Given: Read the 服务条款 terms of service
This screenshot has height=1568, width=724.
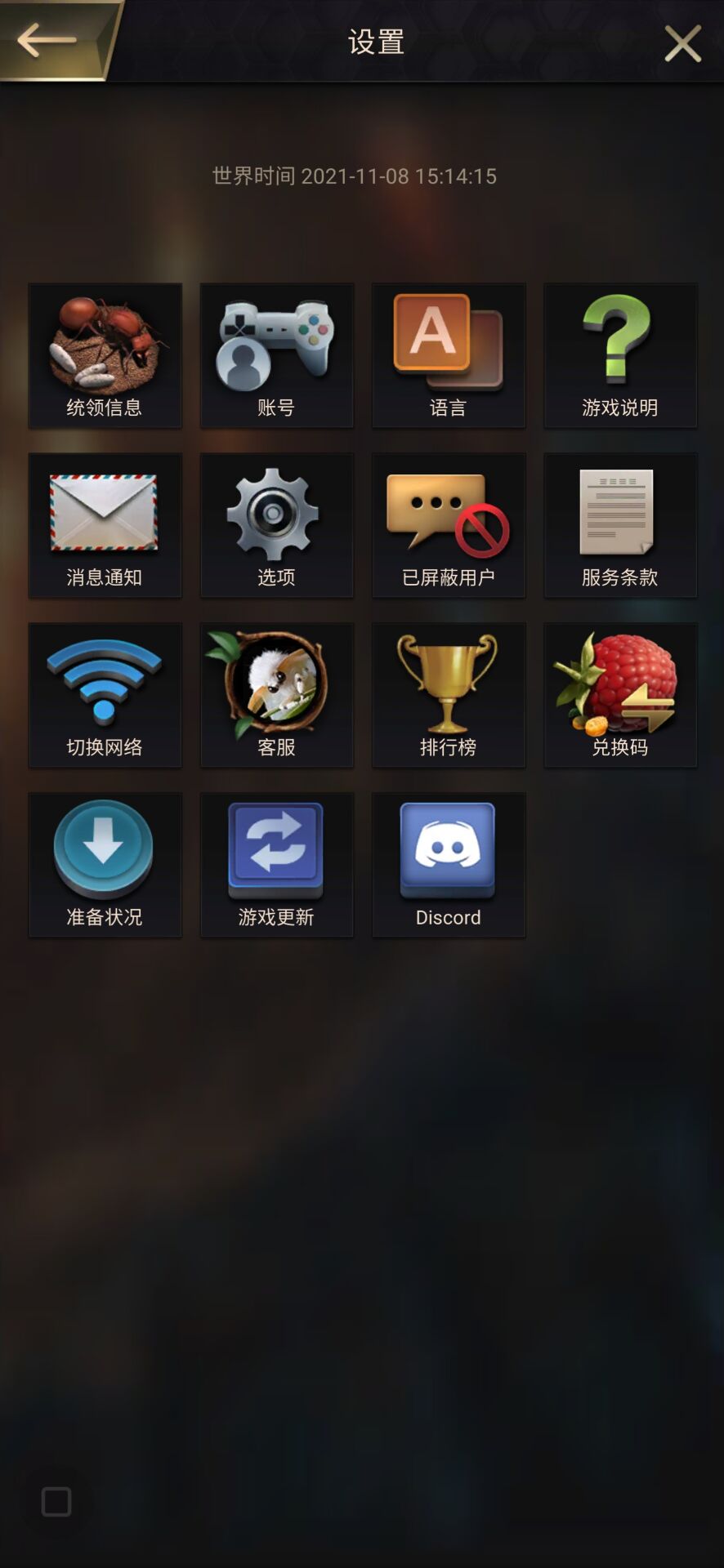Looking at the screenshot, I should [620, 525].
